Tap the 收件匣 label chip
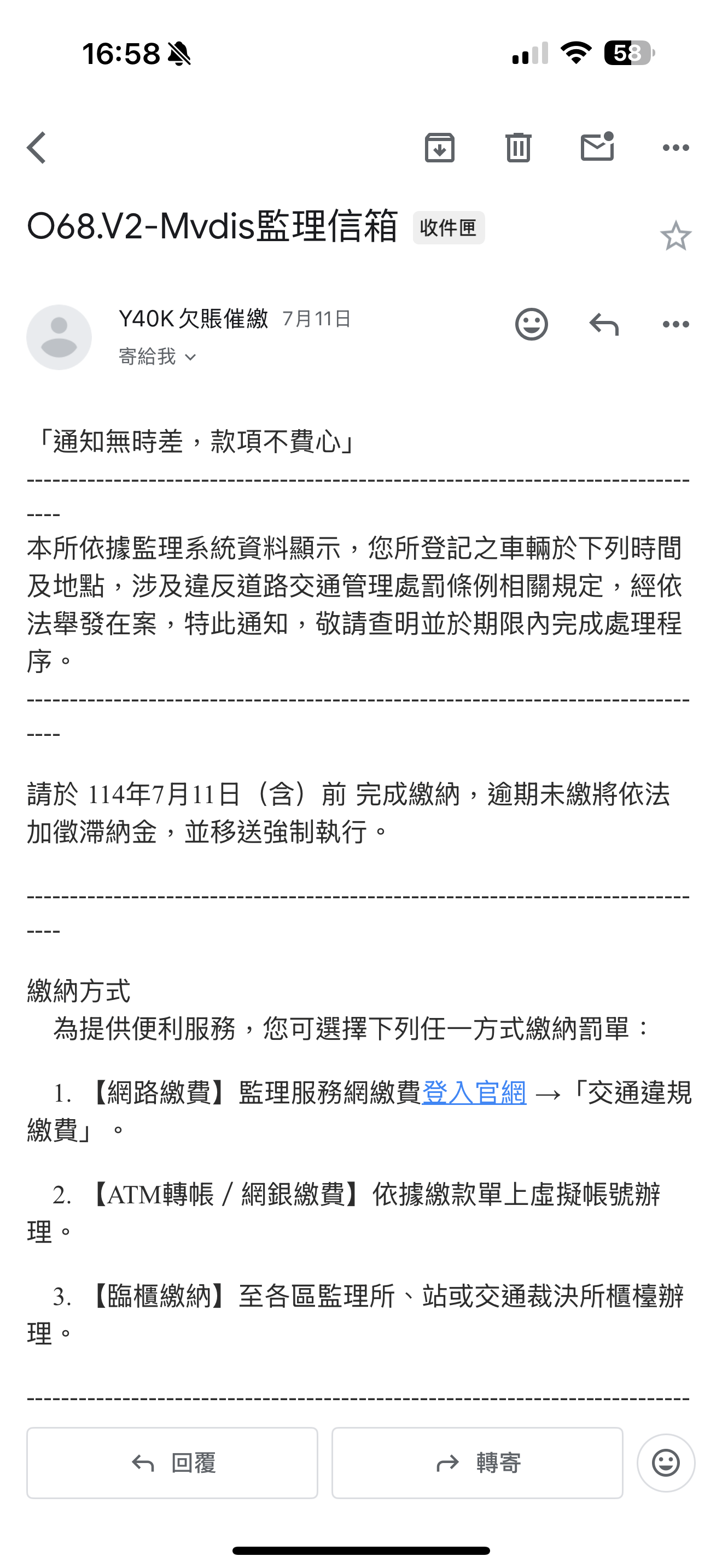Screen dimensions: 722x1568 tap(449, 227)
